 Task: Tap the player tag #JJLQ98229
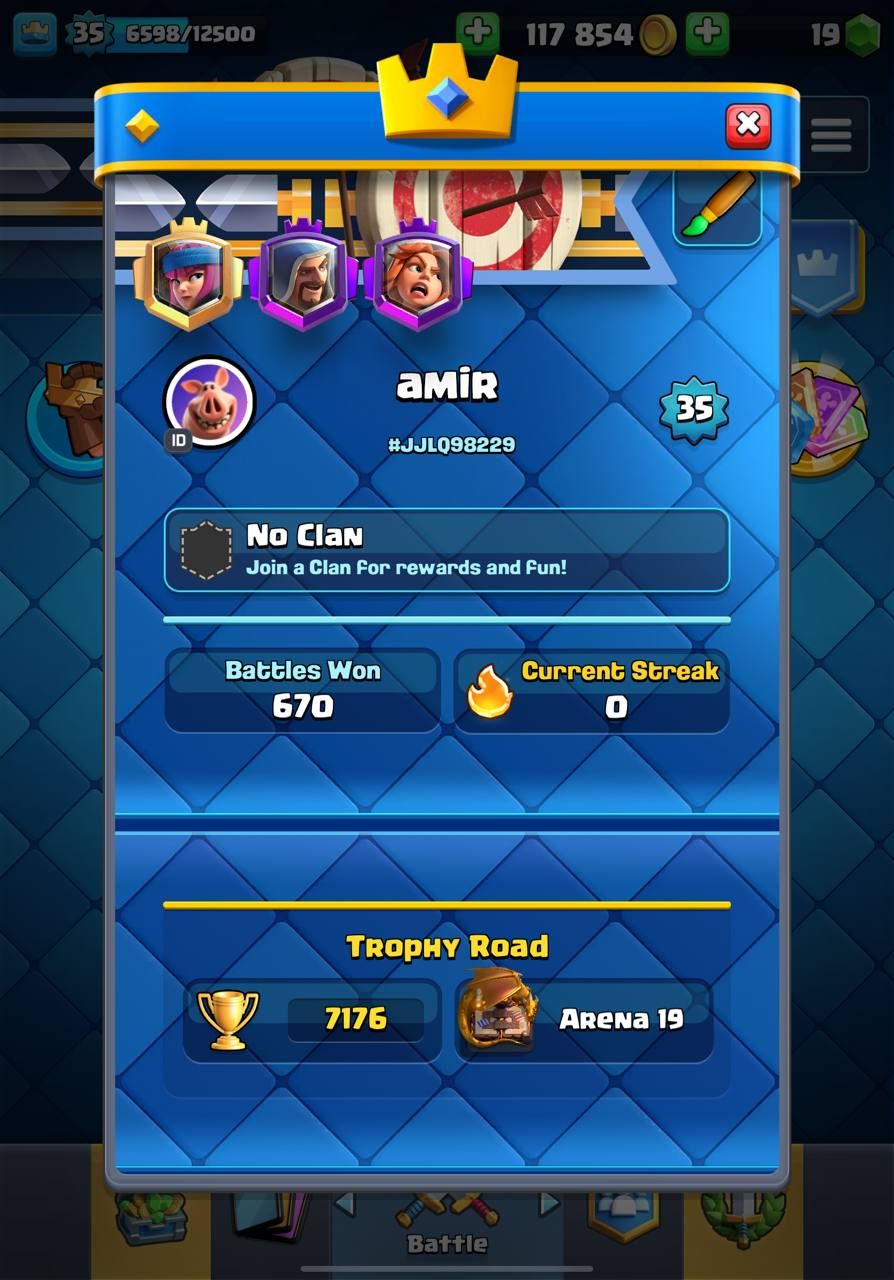pyautogui.click(x=451, y=444)
